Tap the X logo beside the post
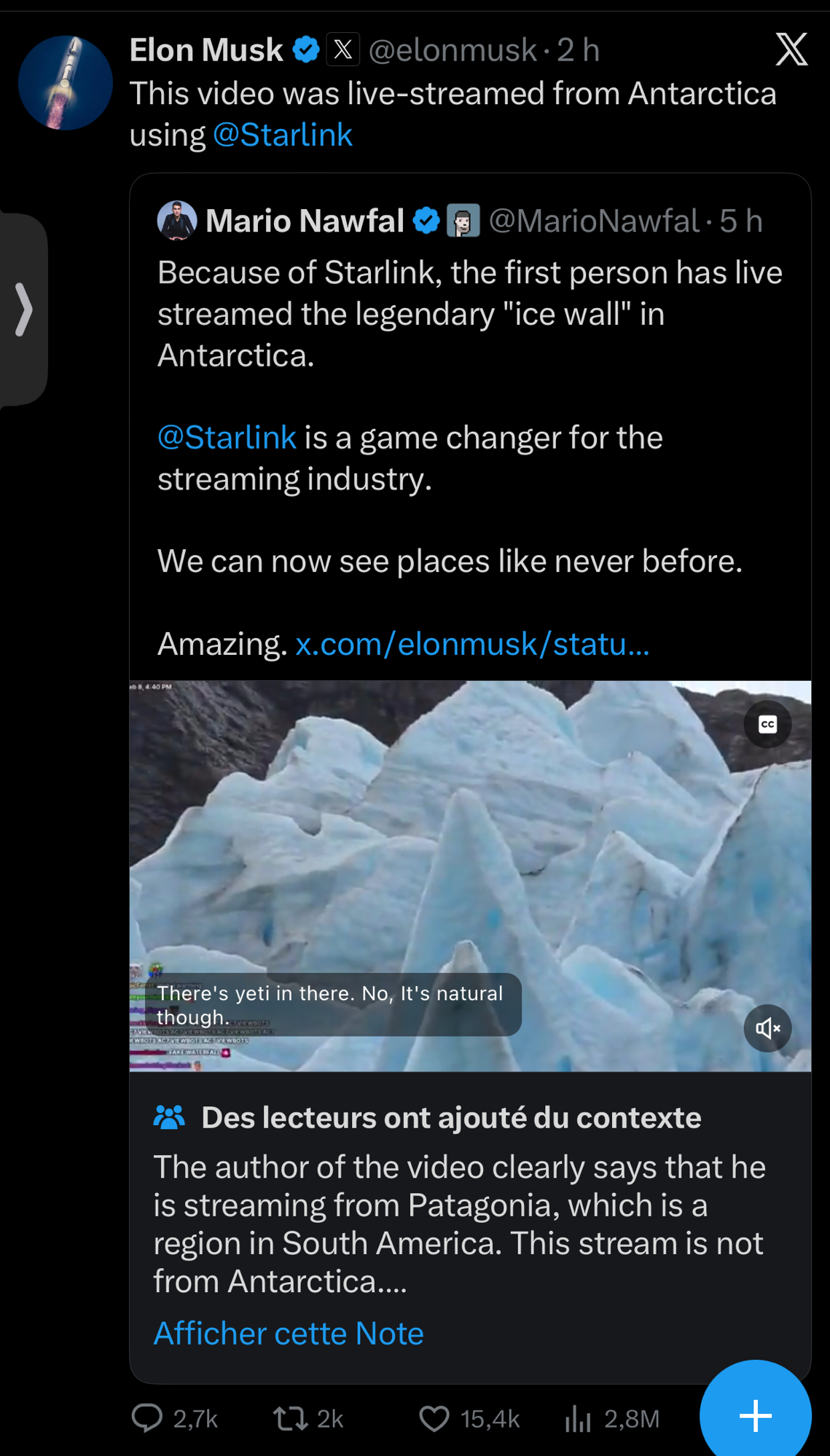This screenshot has width=830, height=1456. (791, 50)
